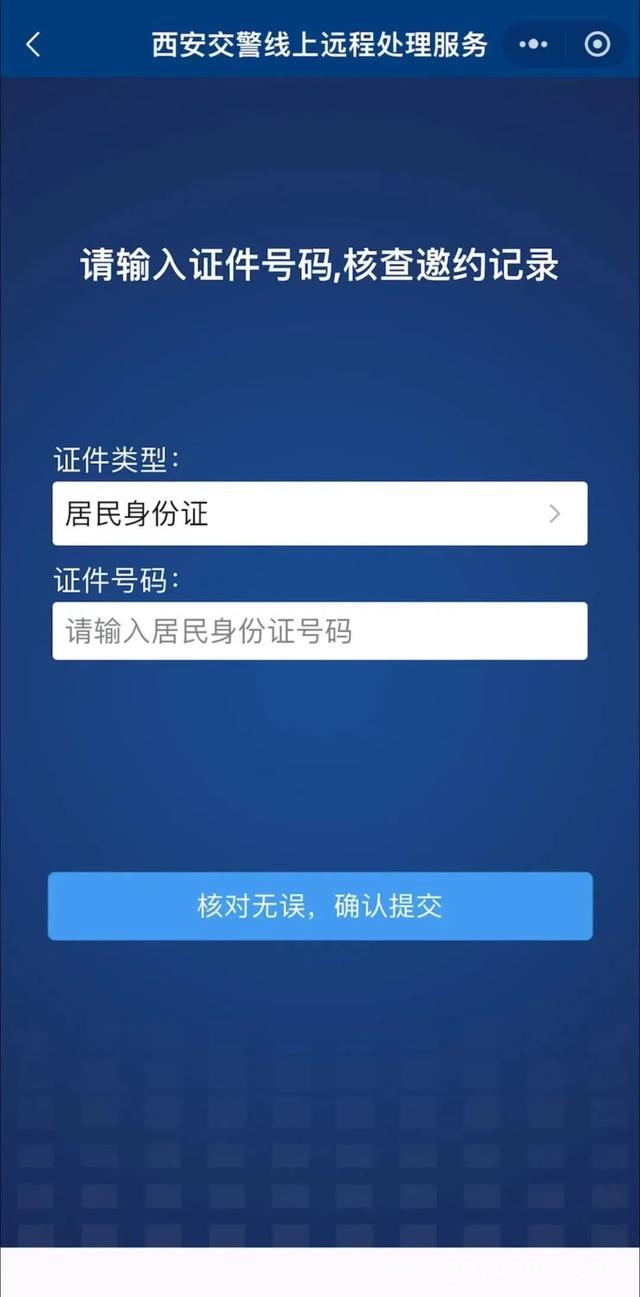This screenshot has width=640, height=1297.
Task: Focus the 请输入居民身份证号码 input field
Action: (x=319, y=631)
